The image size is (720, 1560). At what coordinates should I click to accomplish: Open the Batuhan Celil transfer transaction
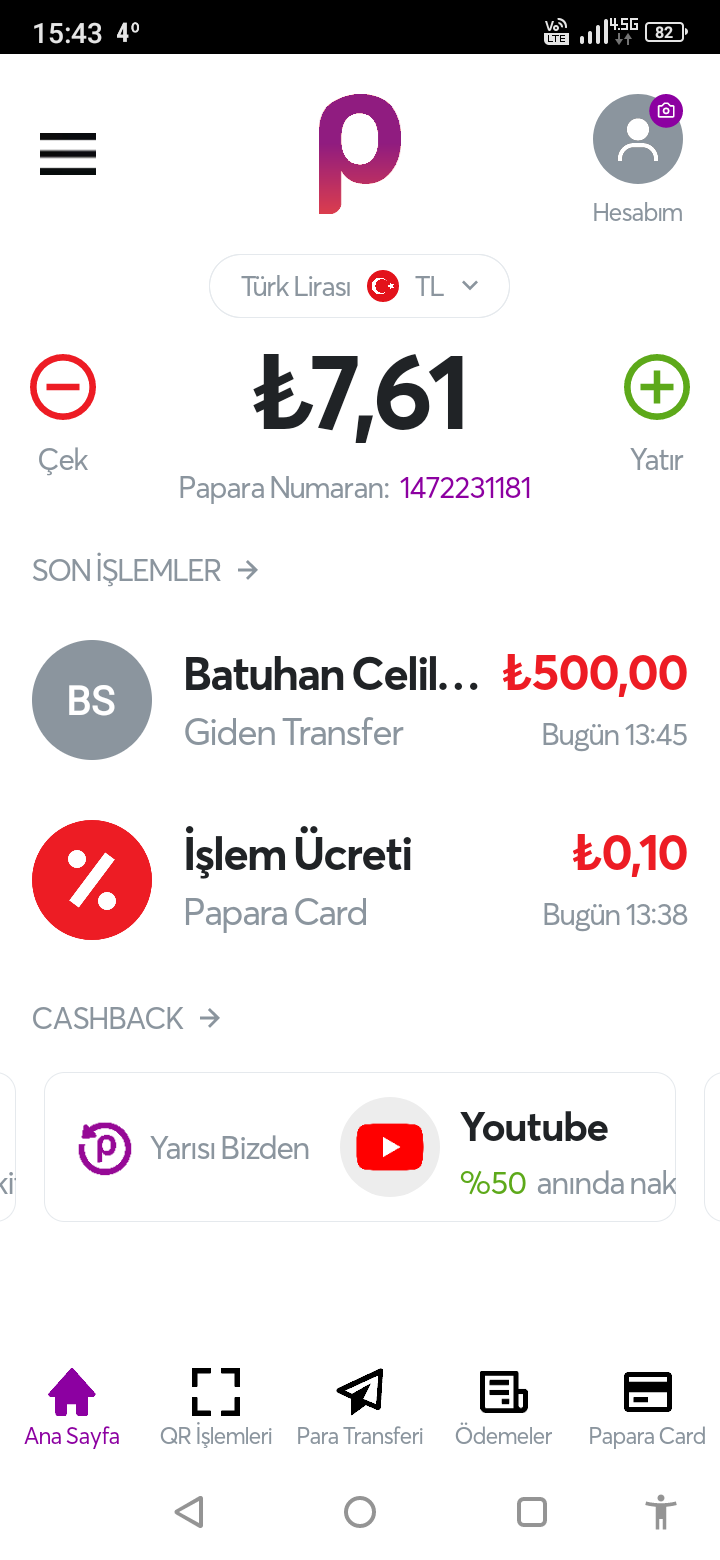360,701
